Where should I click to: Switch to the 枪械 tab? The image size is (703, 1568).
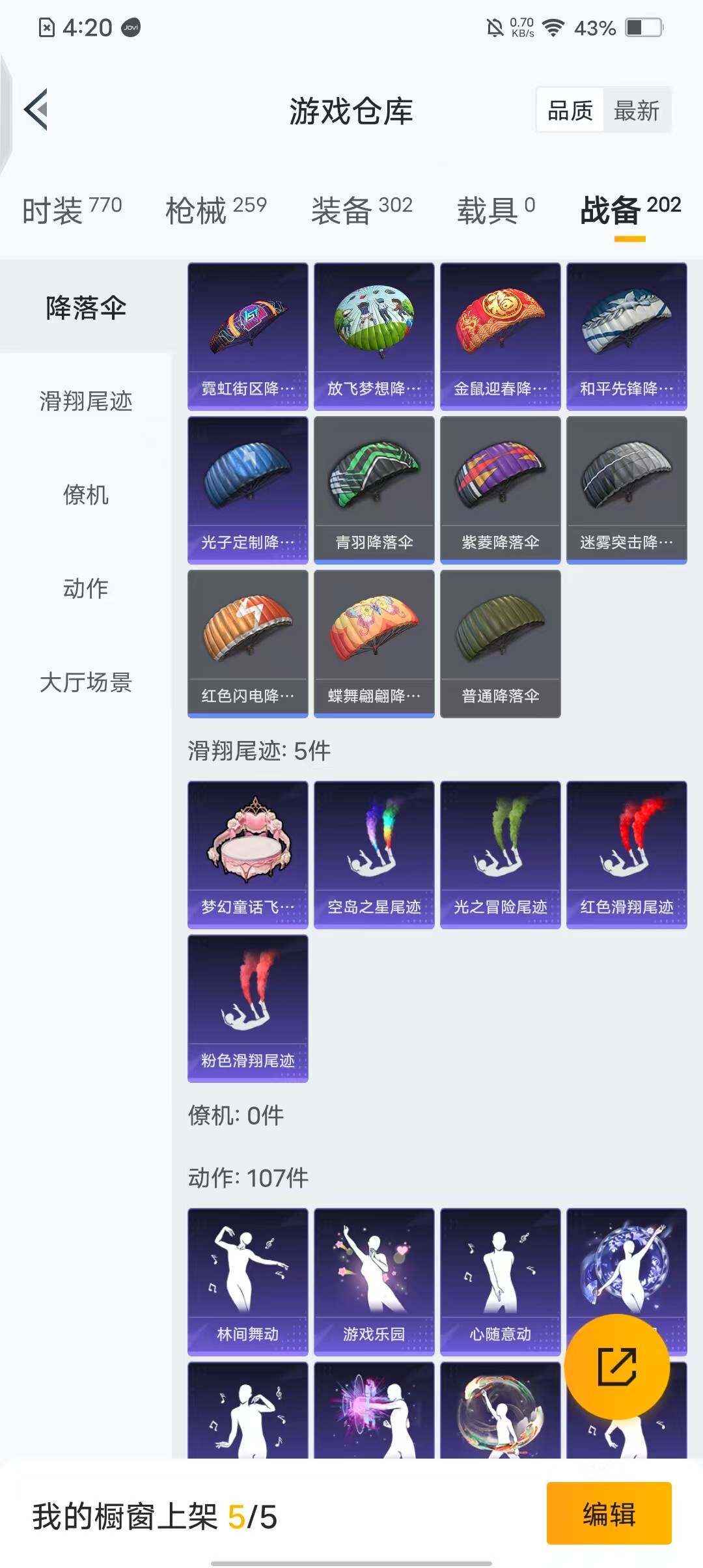click(x=215, y=210)
